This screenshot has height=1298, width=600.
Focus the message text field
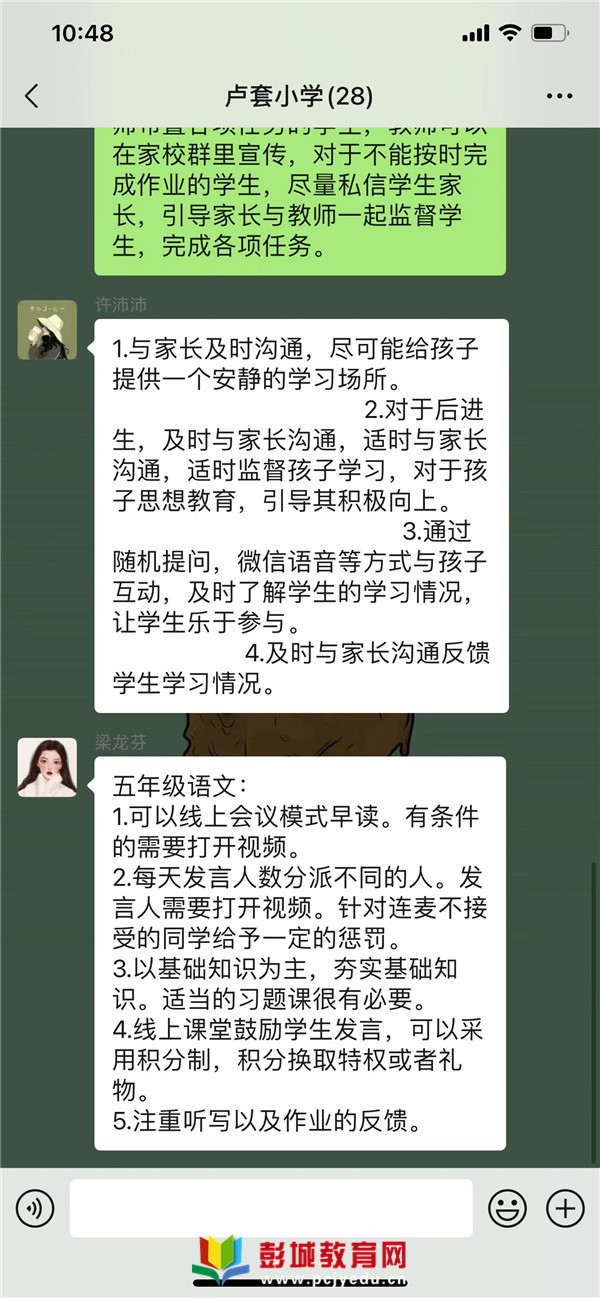[270, 1209]
